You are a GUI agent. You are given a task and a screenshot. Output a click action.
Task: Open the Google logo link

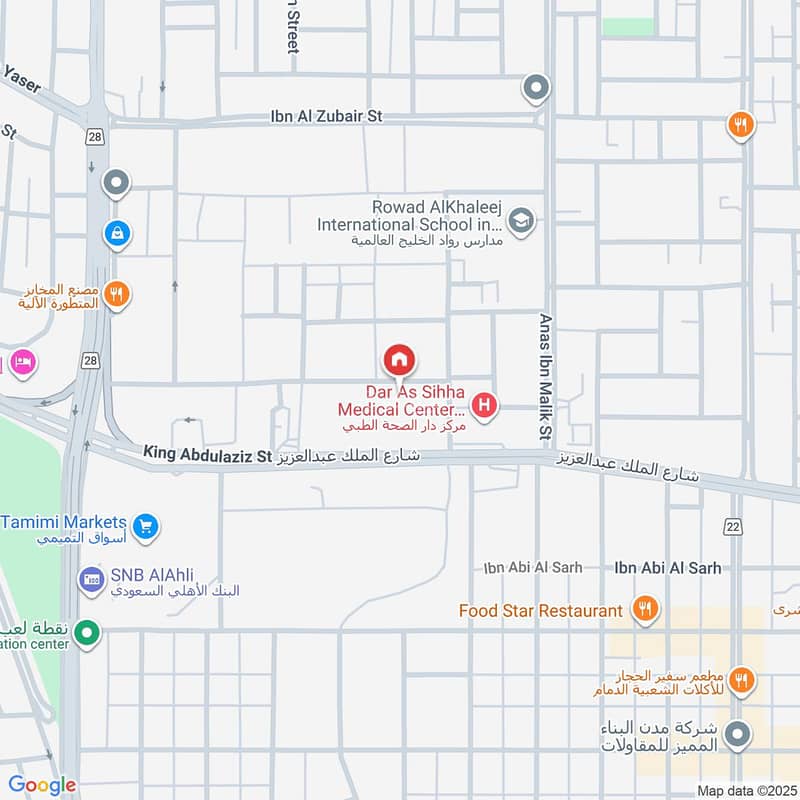(42, 785)
